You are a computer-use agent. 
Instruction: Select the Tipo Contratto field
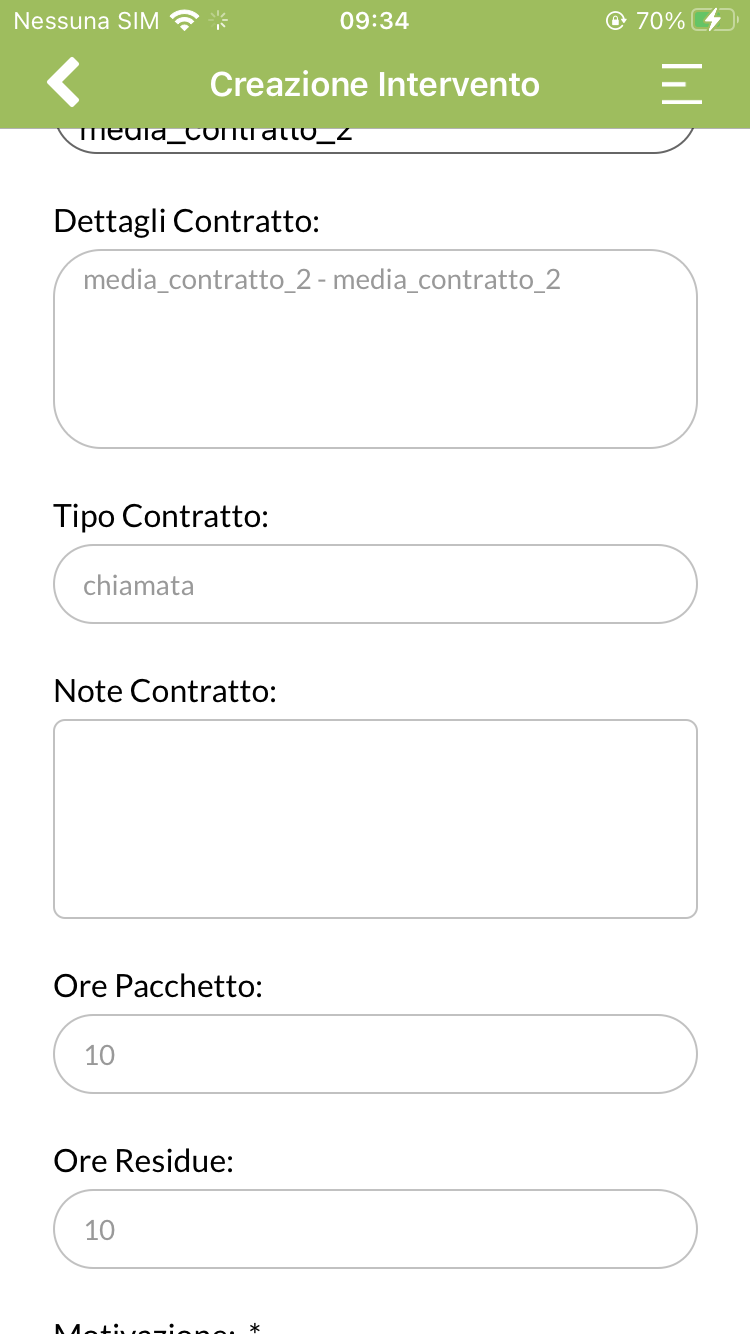(x=375, y=584)
